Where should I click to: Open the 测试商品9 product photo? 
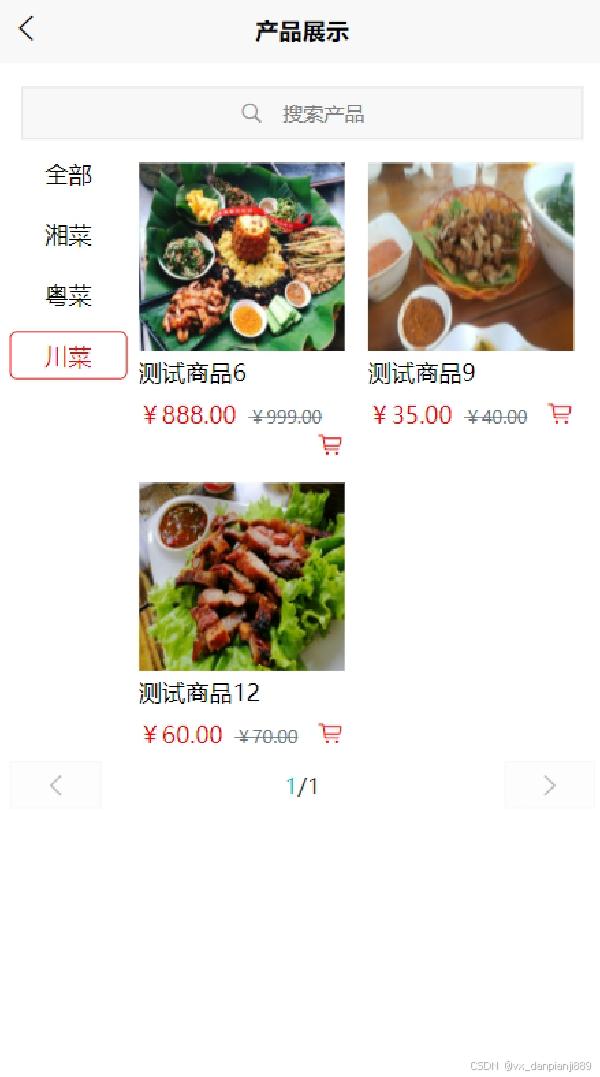[x=471, y=257]
